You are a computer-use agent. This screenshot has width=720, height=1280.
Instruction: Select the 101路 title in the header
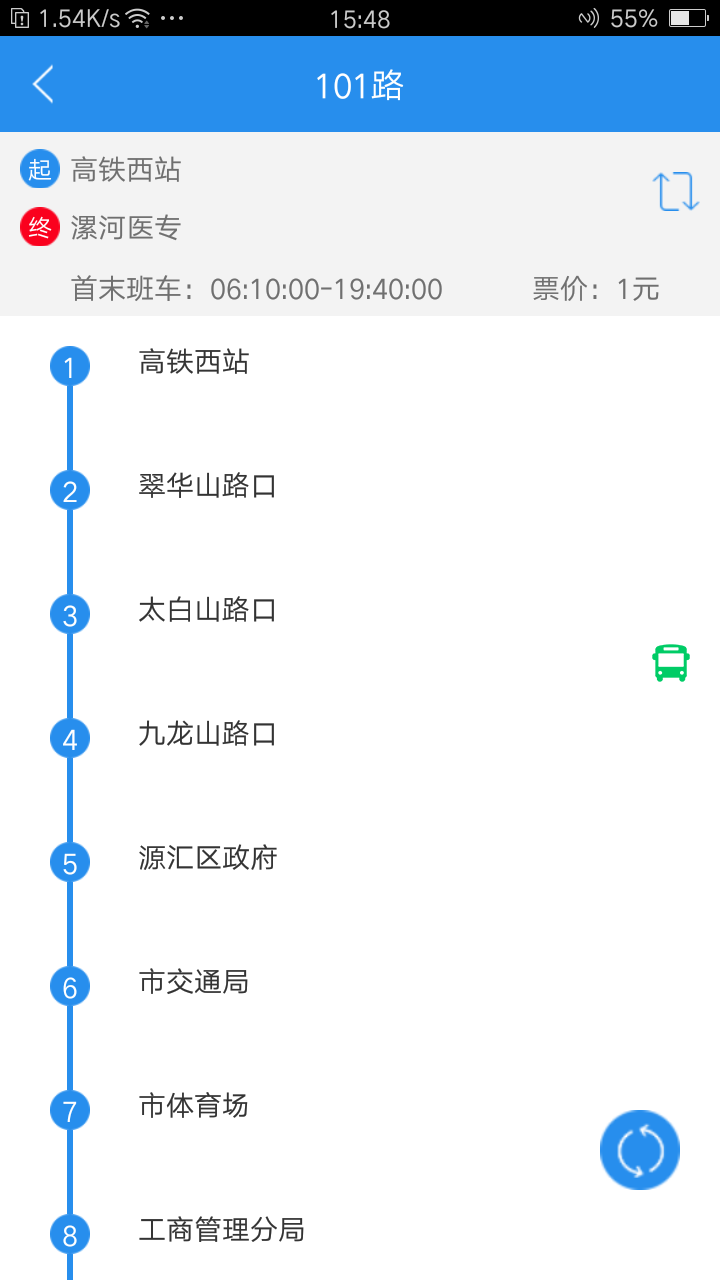[359, 85]
